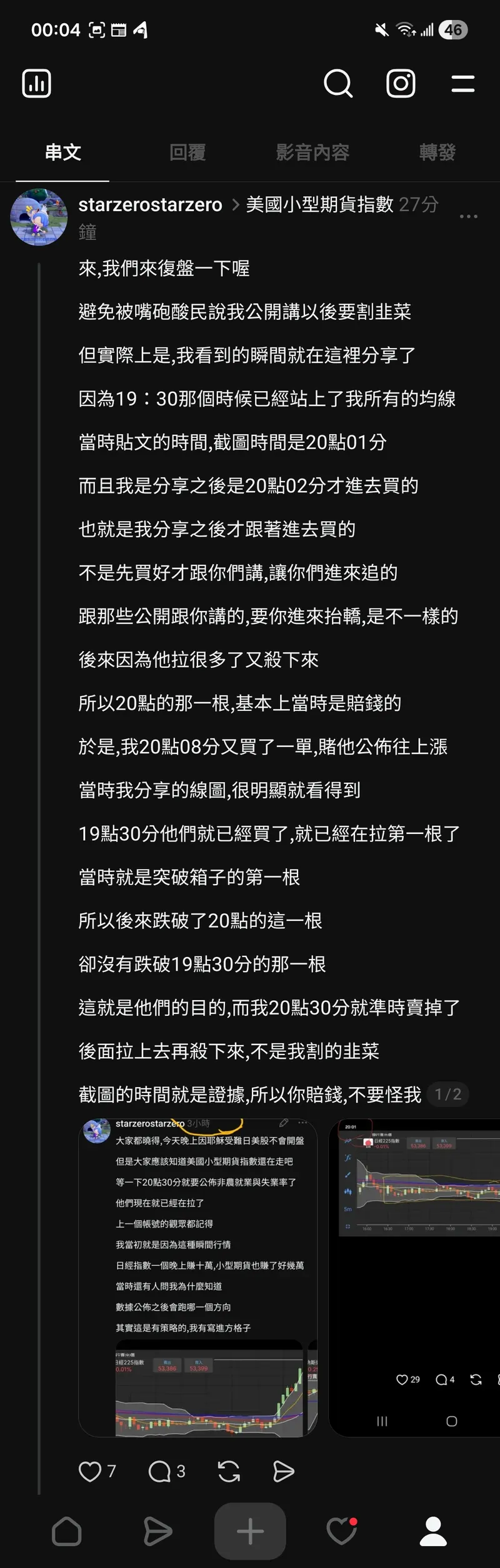Select the 串文 tab
The image size is (500, 1568).
62,152
